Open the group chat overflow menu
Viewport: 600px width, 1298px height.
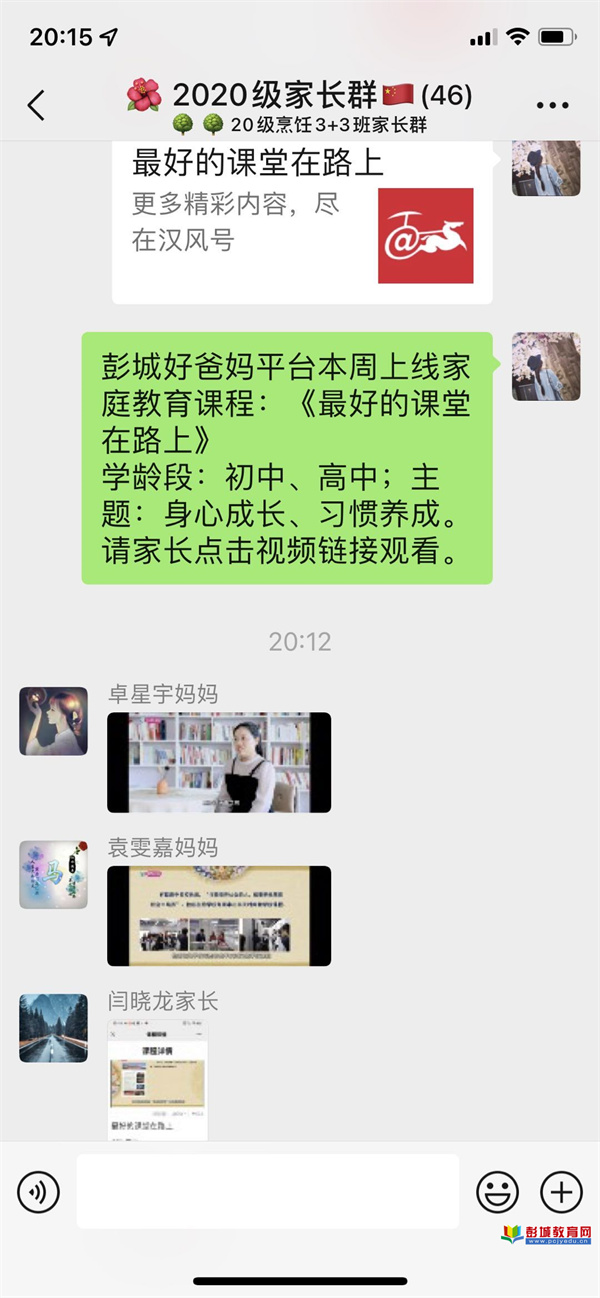[x=552, y=105]
